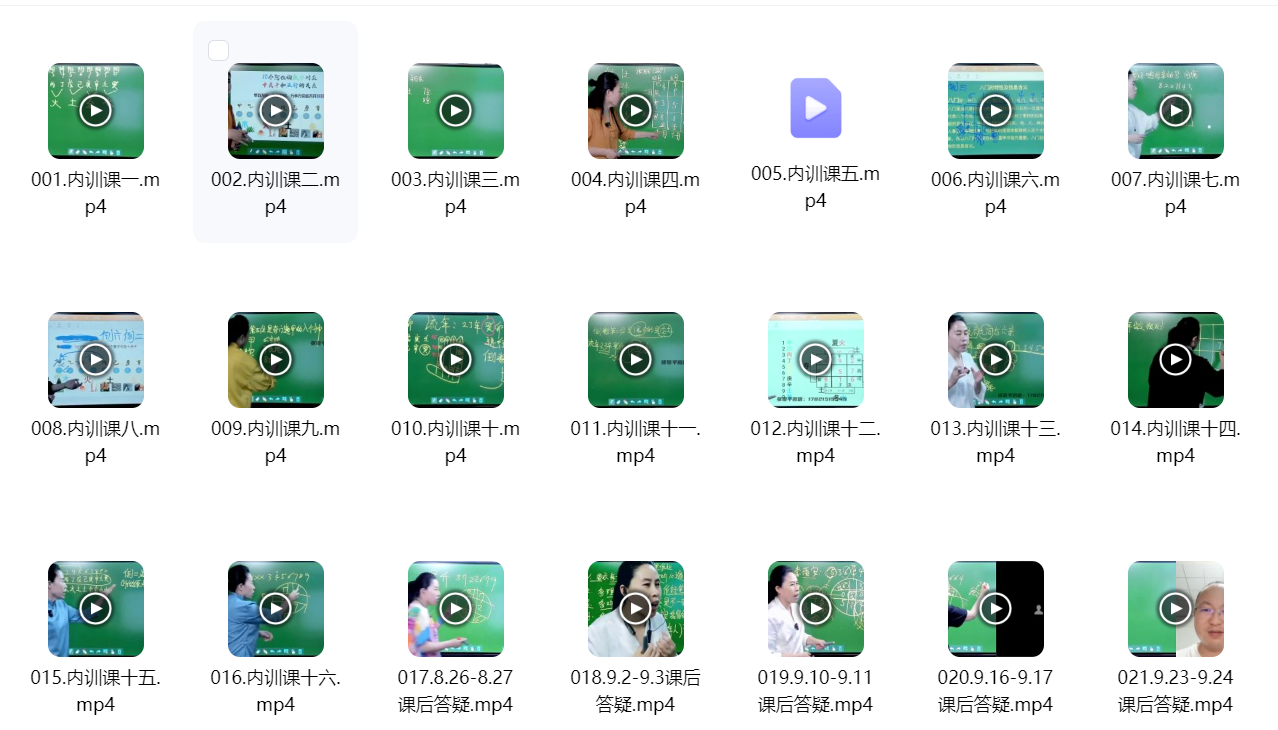Open video 010.内训课十.mp4
Image resolution: width=1278 pixels, height=730 pixels.
pos(456,359)
